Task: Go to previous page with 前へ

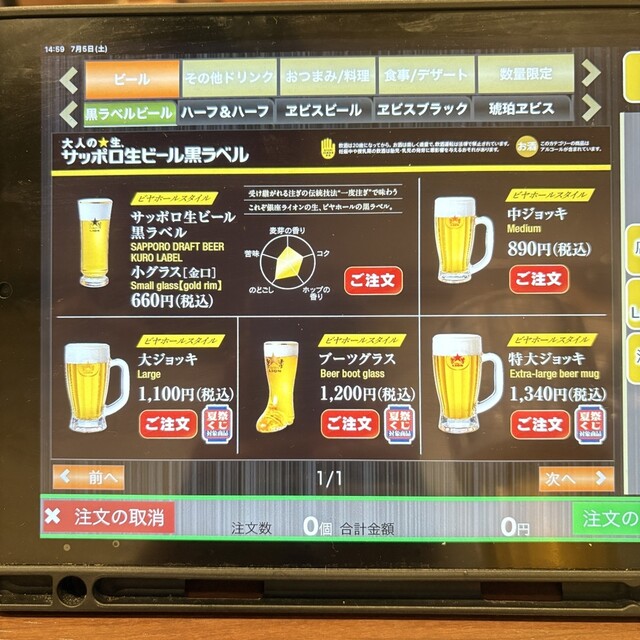Action: tap(89, 478)
